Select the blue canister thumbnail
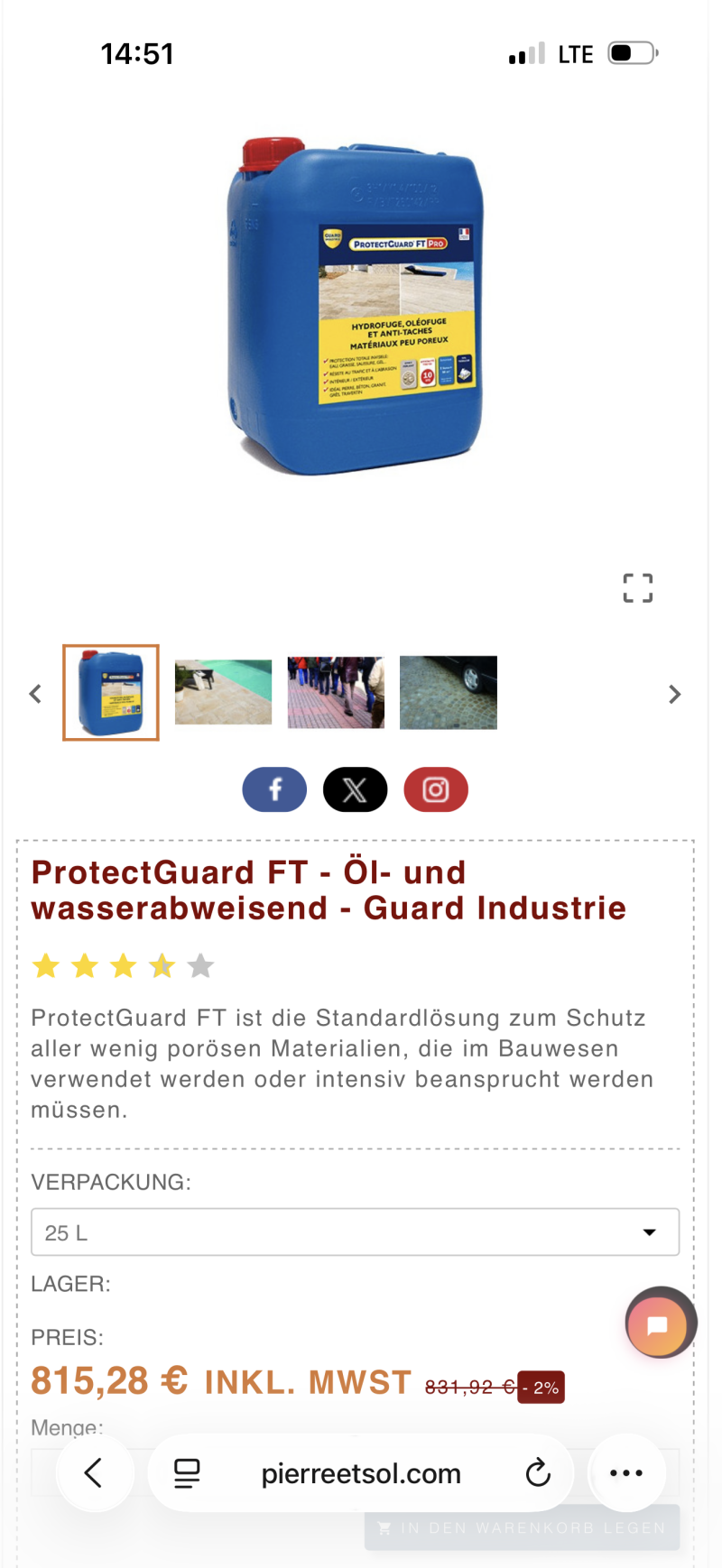Viewport: 722px width, 1568px height. click(111, 693)
